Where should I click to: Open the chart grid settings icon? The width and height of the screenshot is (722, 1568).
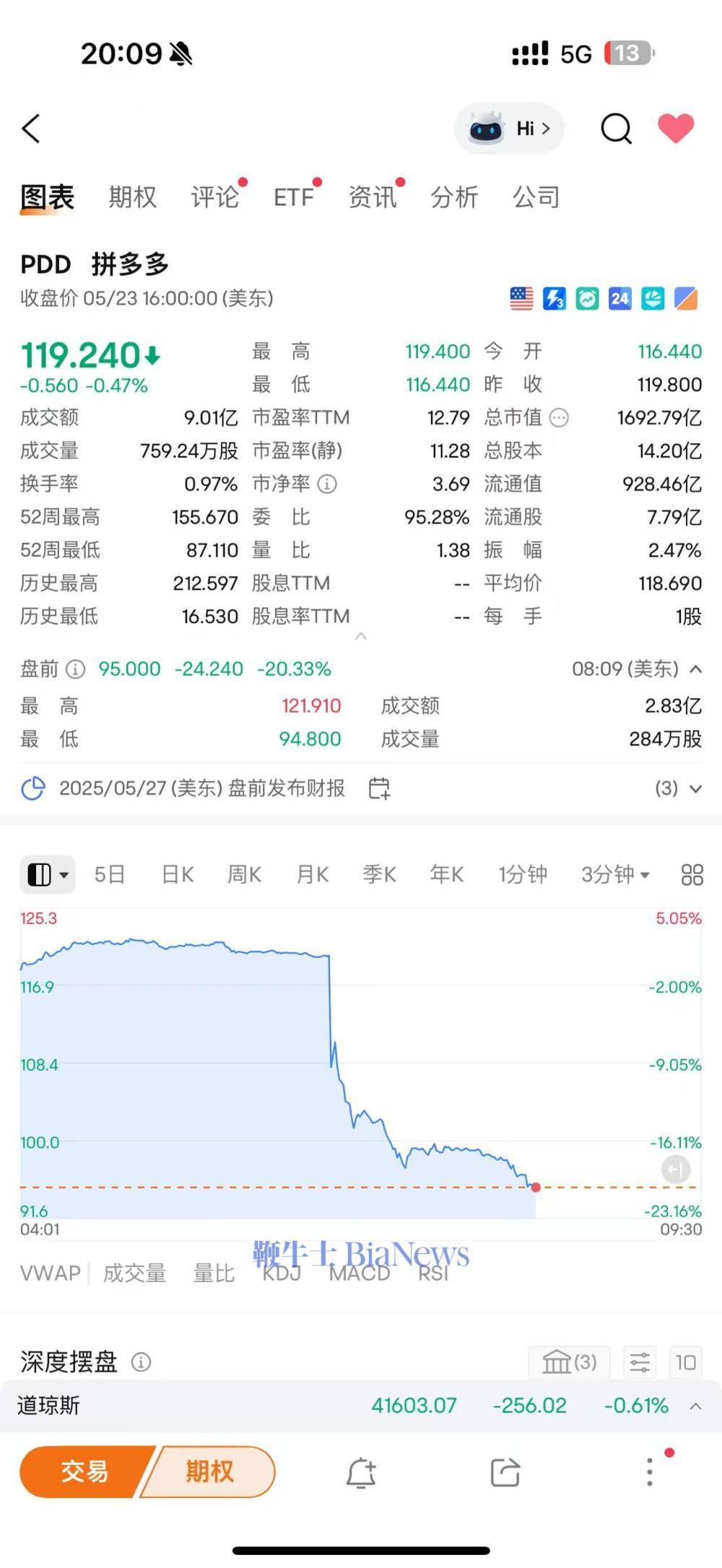(692, 875)
